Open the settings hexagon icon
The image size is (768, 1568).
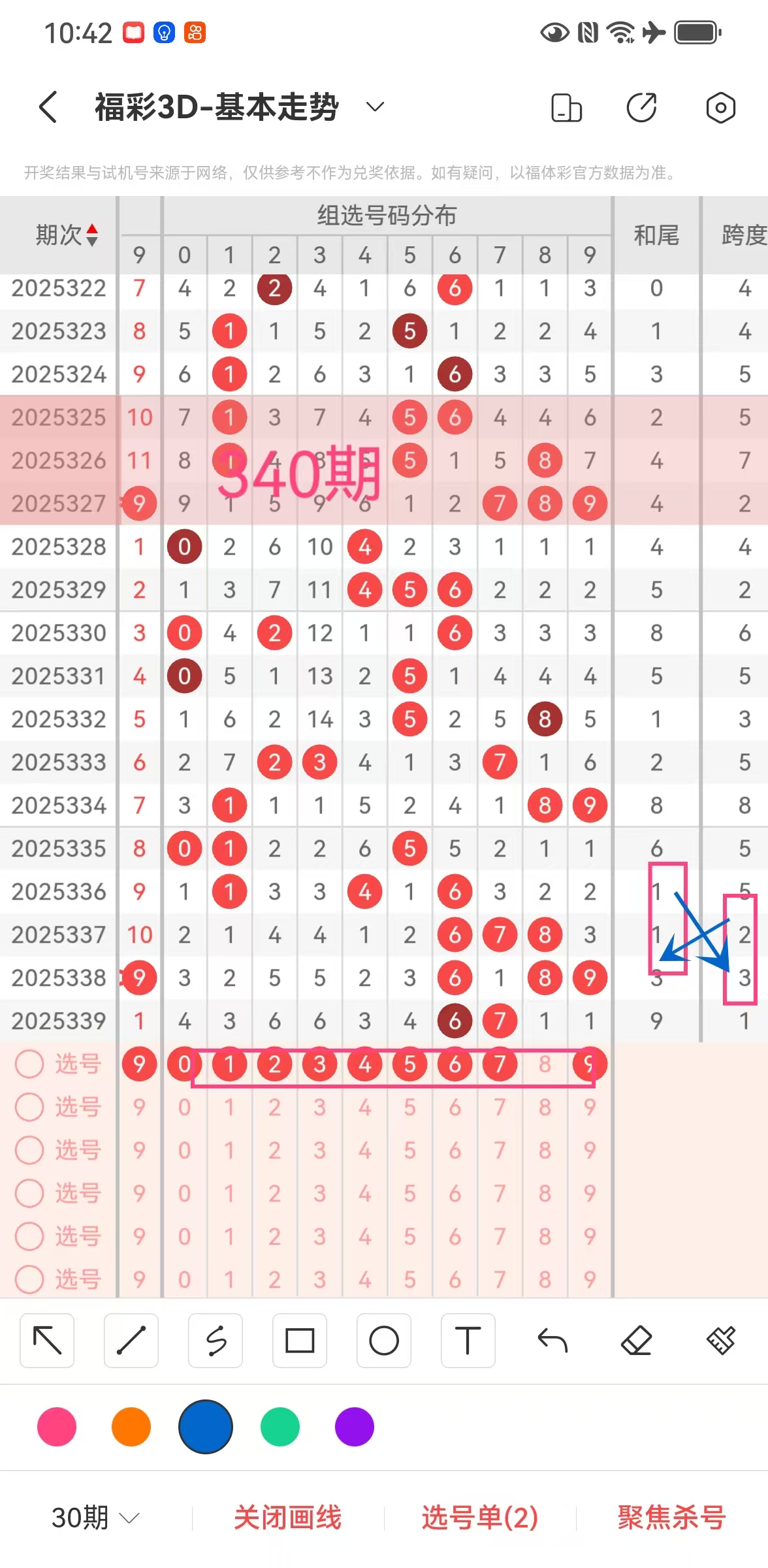tap(720, 108)
